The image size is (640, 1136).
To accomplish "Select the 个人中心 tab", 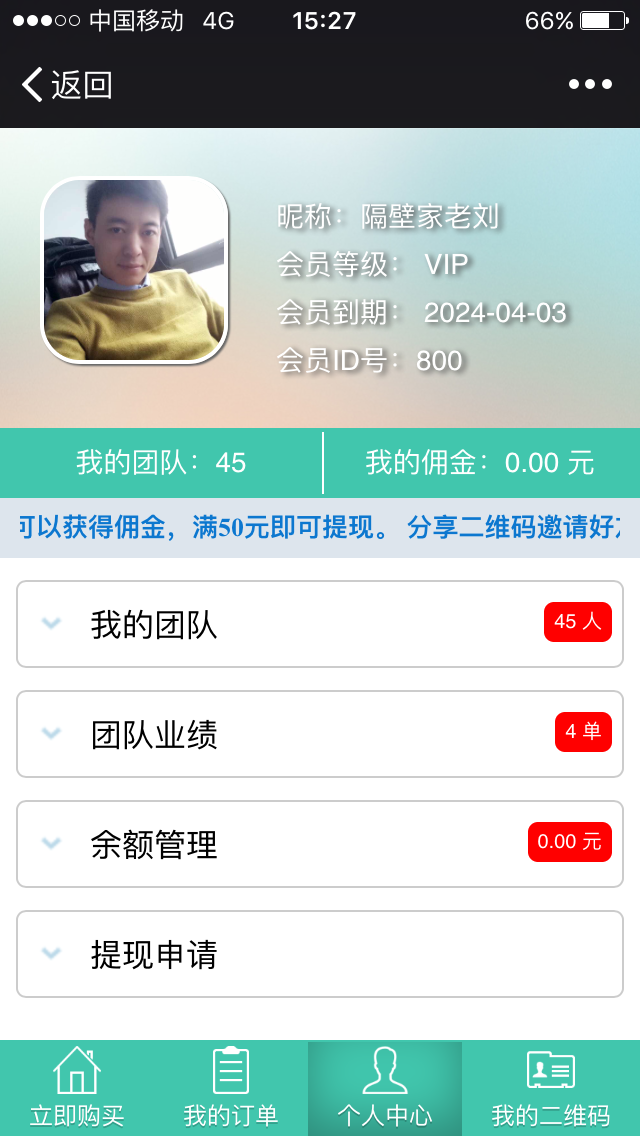I will point(385,1088).
